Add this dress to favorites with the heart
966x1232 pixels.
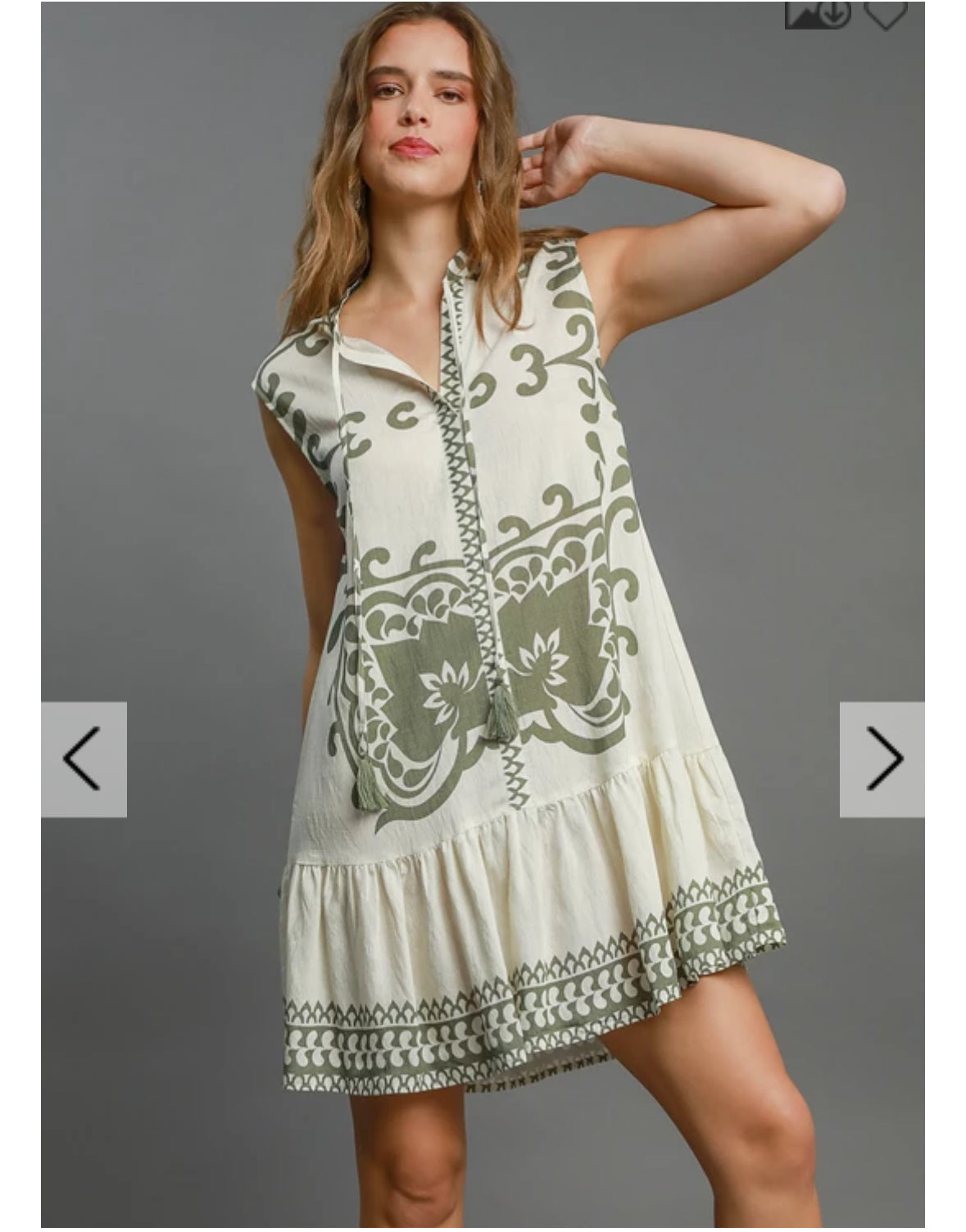pos(886,13)
